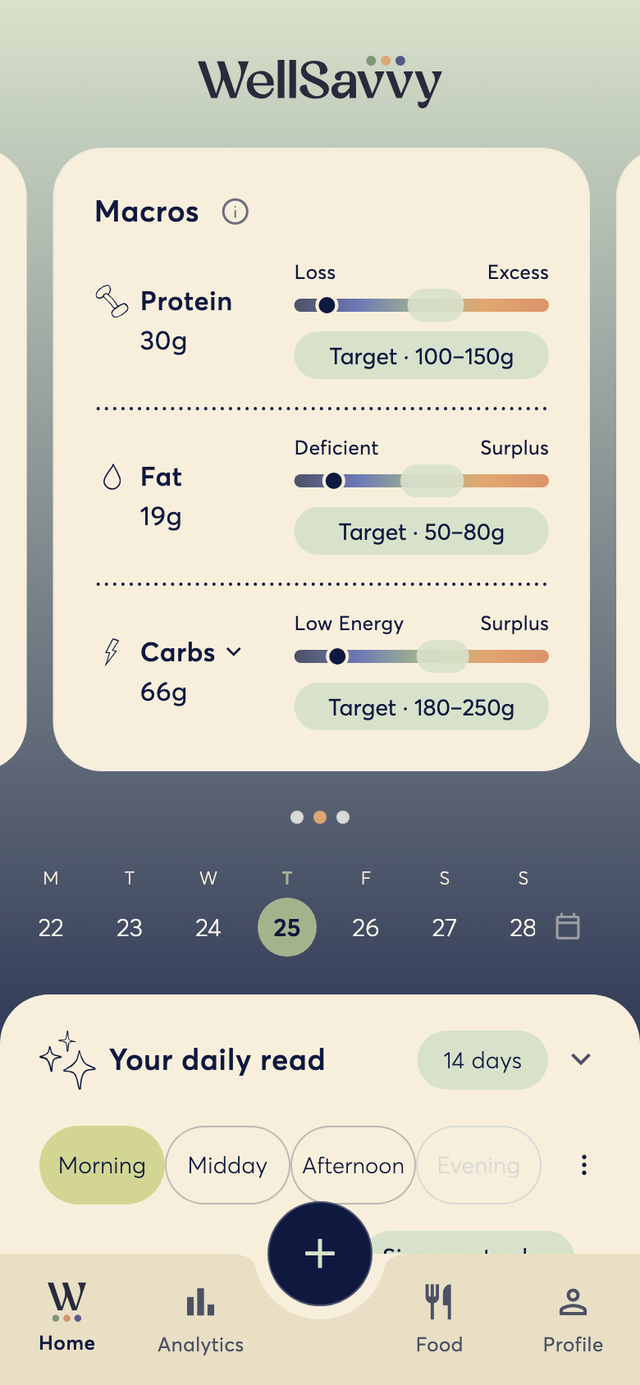
Task: Select Monday the 22nd
Action: (x=51, y=927)
